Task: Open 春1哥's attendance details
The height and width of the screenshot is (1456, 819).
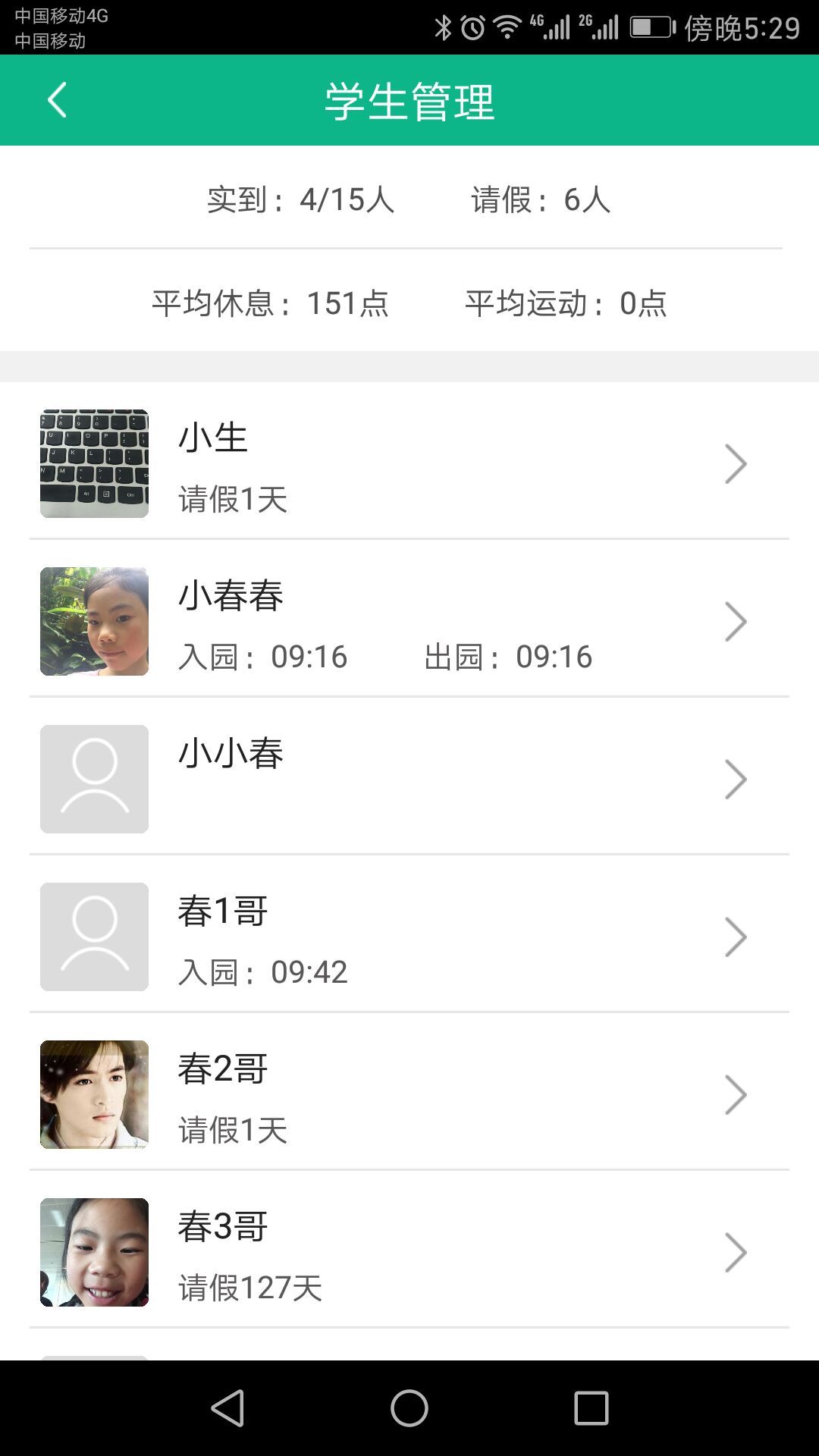Action: (409, 937)
